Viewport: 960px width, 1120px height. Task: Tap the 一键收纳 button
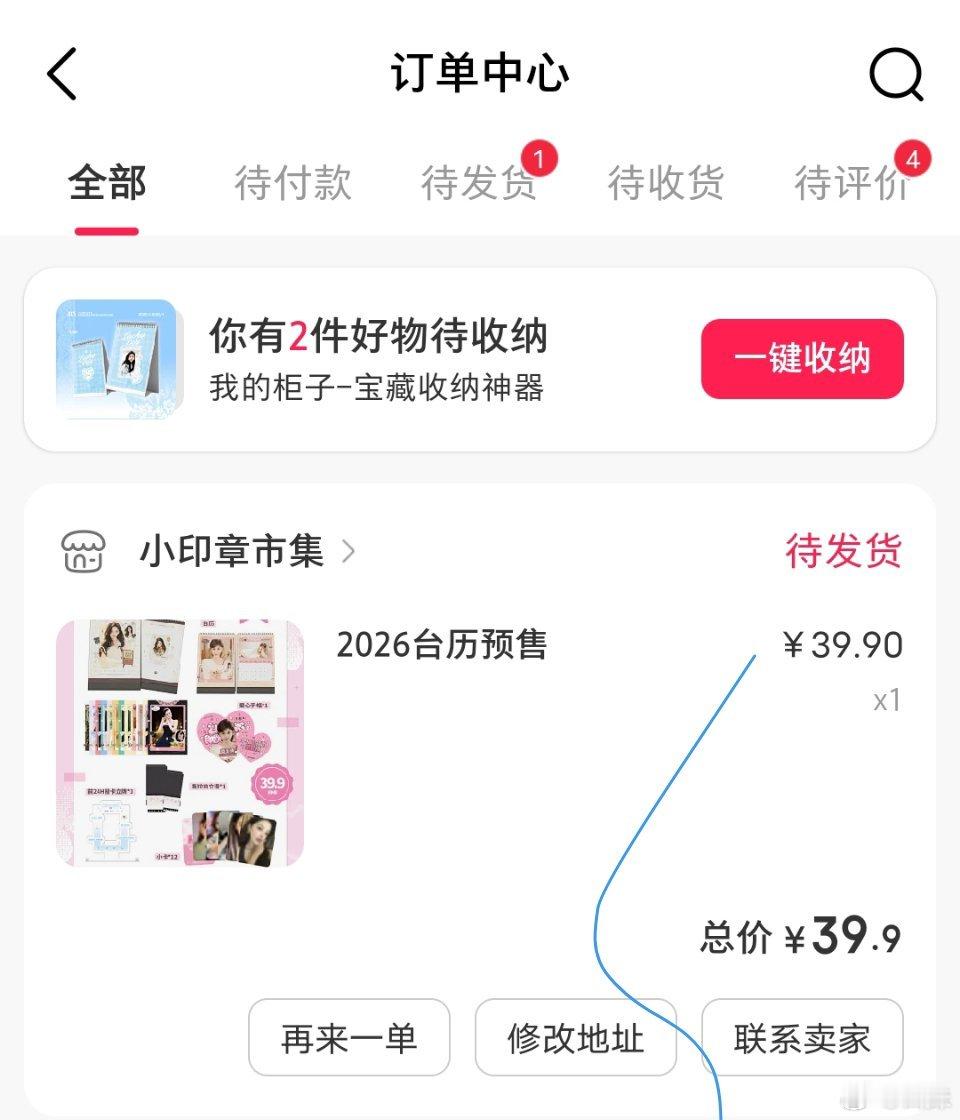[x=803, y=359]
